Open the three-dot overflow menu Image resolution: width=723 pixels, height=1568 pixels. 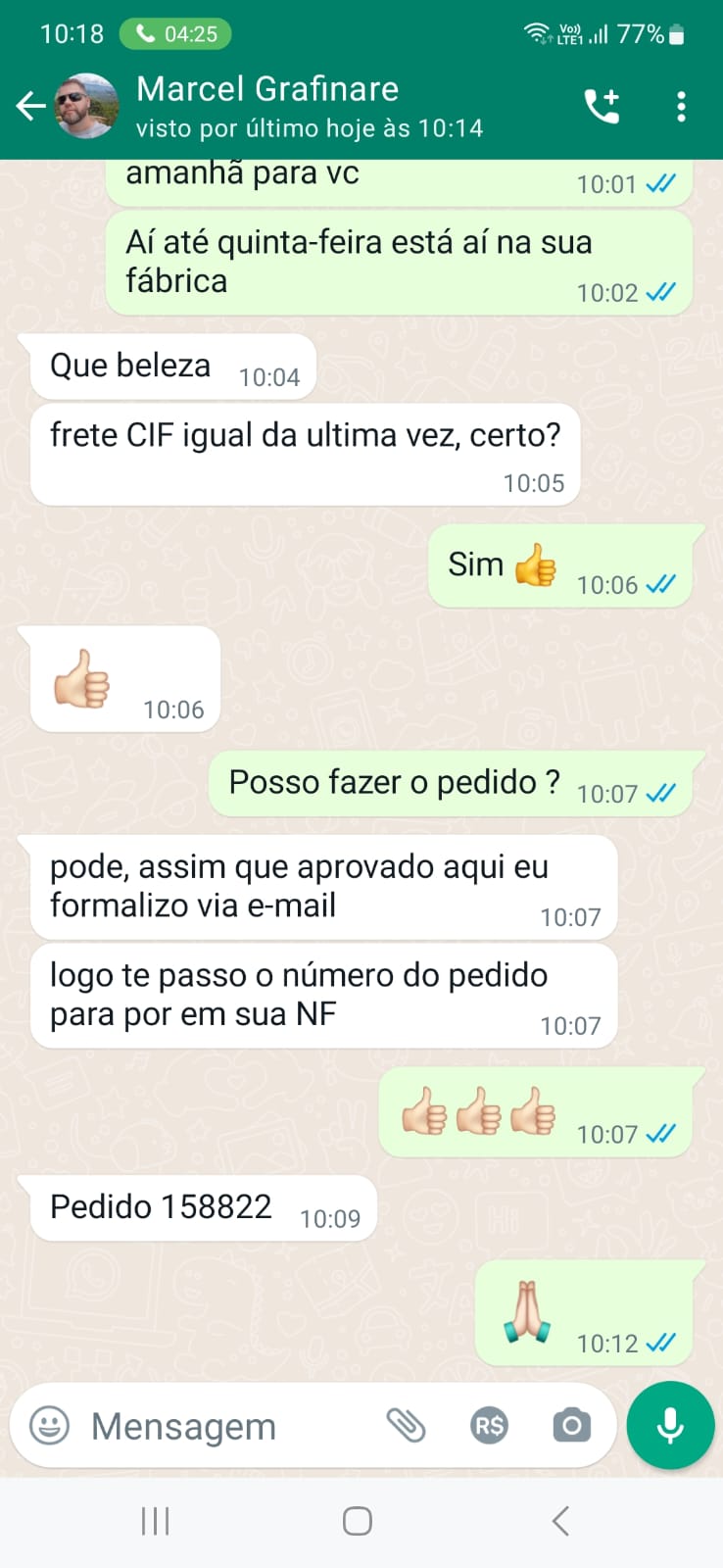point(681,106)
